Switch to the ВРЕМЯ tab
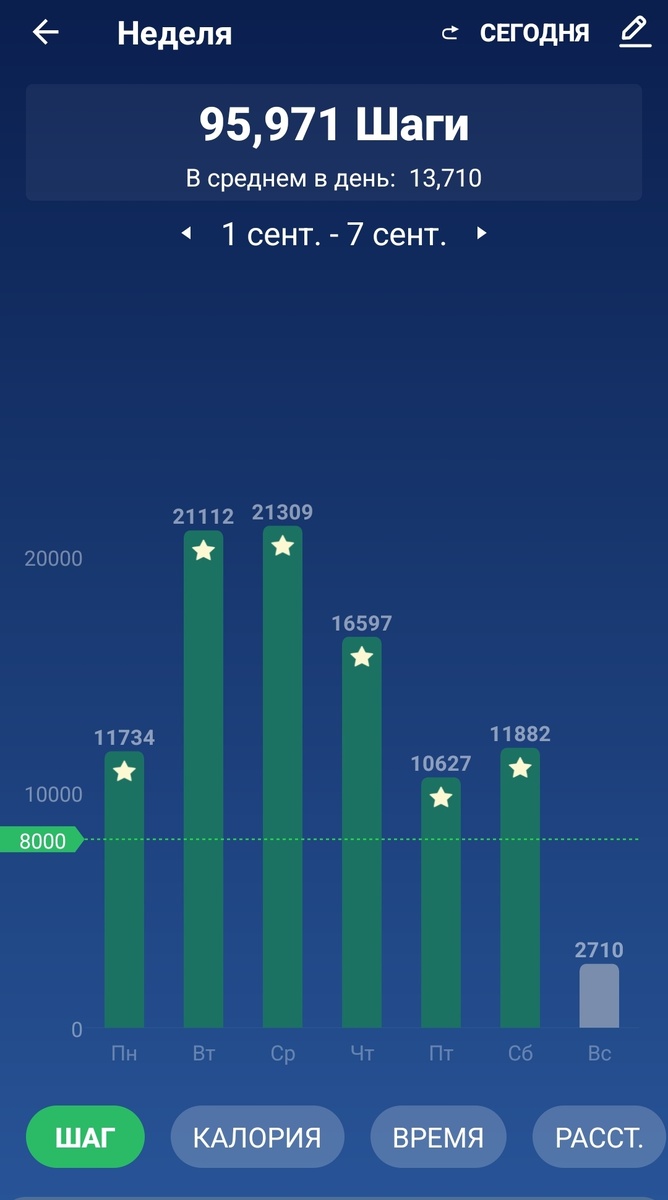 (438, 1137)
